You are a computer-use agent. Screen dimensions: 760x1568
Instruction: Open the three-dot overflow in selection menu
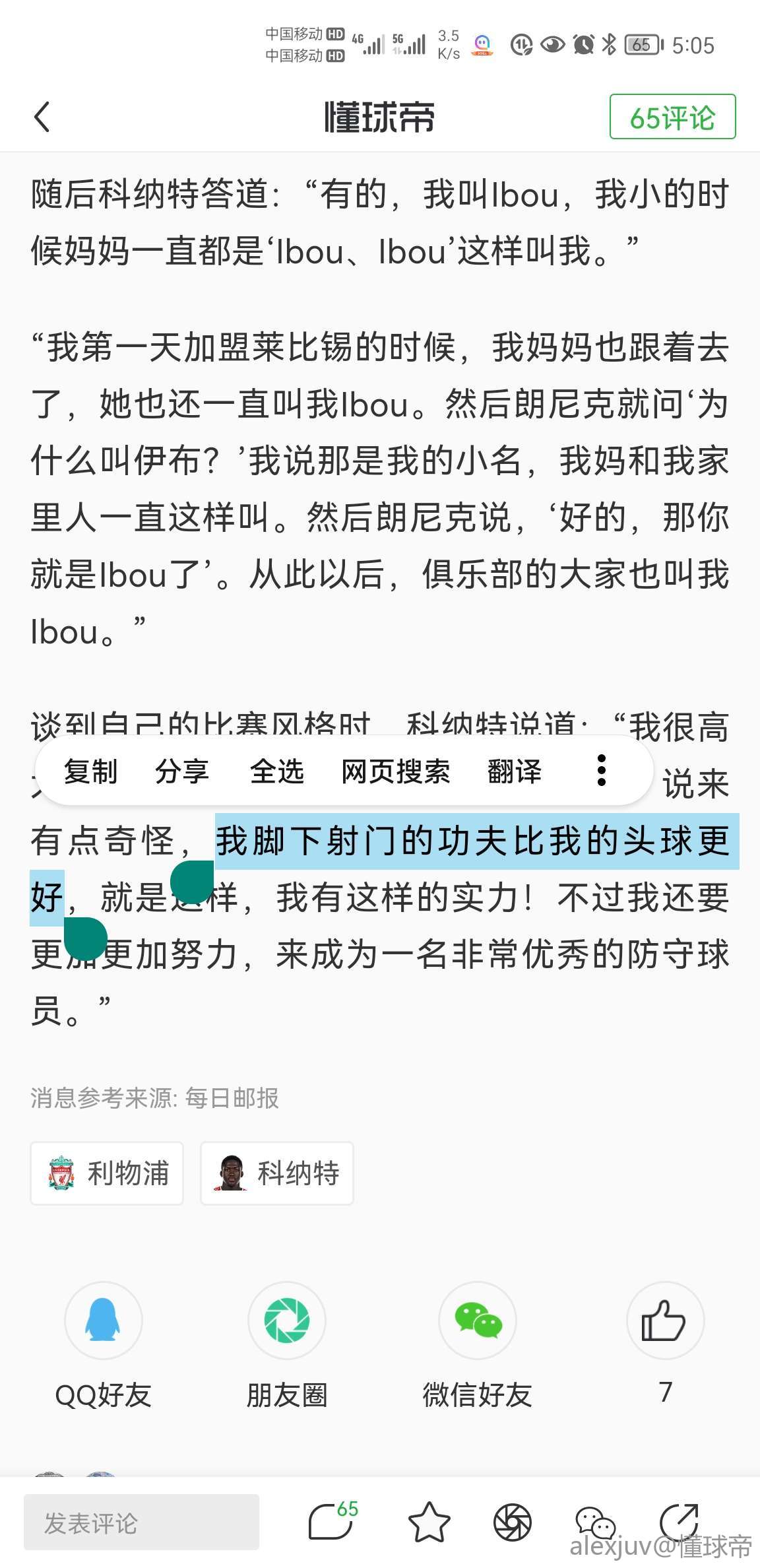coord(601,771)
